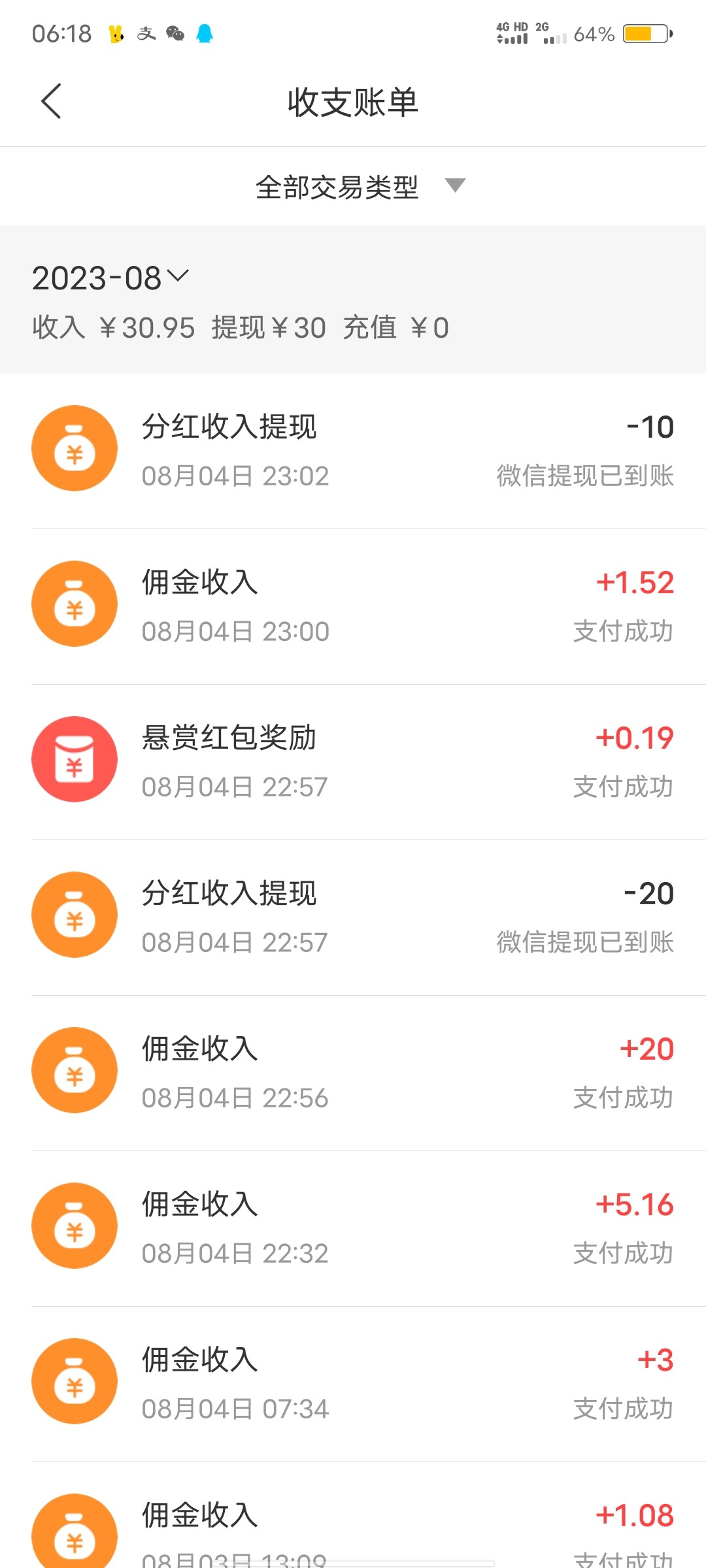Expand the 全部交易类型 filter dropdown
Image resolution: width=706 pixels, height=1568 pixels.
[x=358, y=187]
